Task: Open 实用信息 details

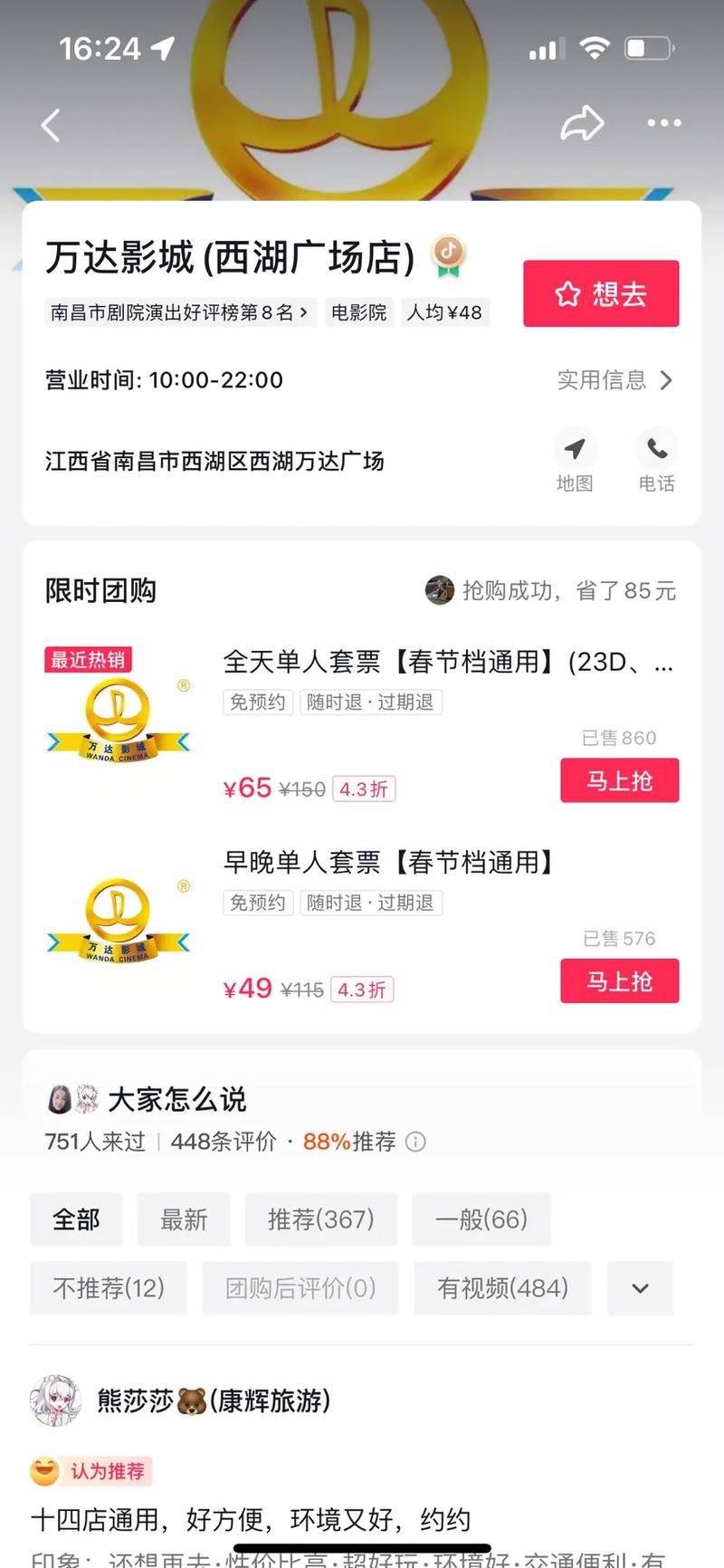Action: coord(614,380)
